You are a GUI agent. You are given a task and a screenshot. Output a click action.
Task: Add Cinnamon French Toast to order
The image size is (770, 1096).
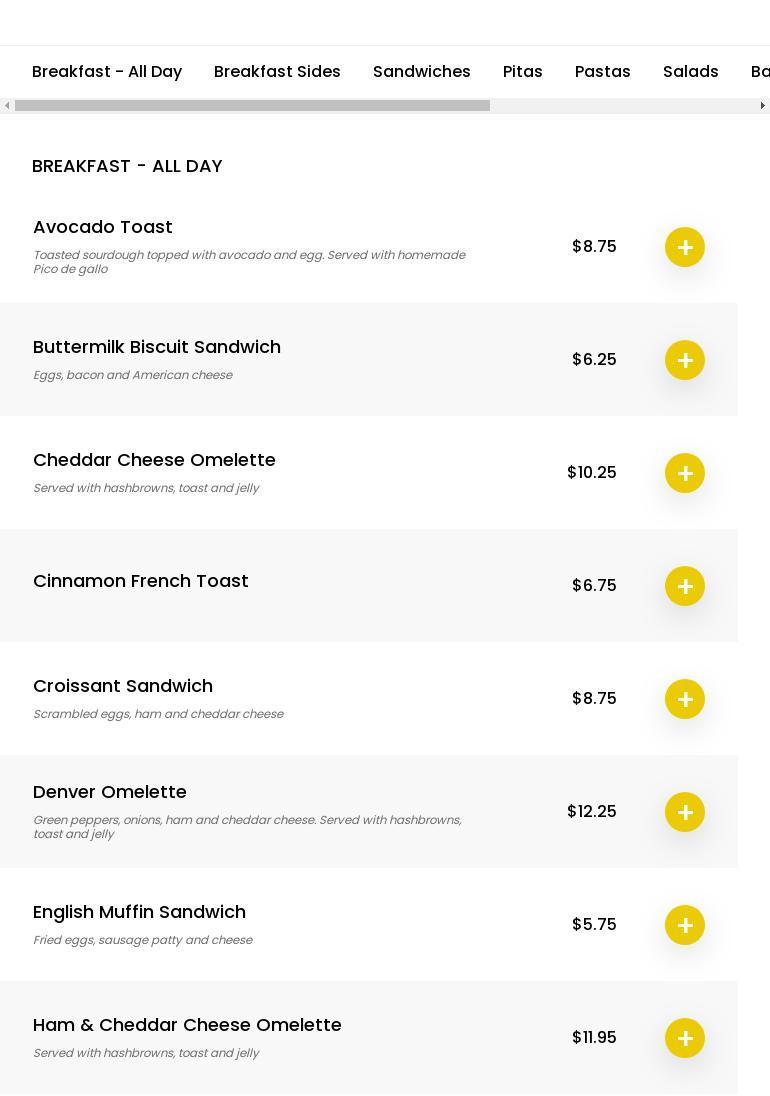[x=685, y=586]
